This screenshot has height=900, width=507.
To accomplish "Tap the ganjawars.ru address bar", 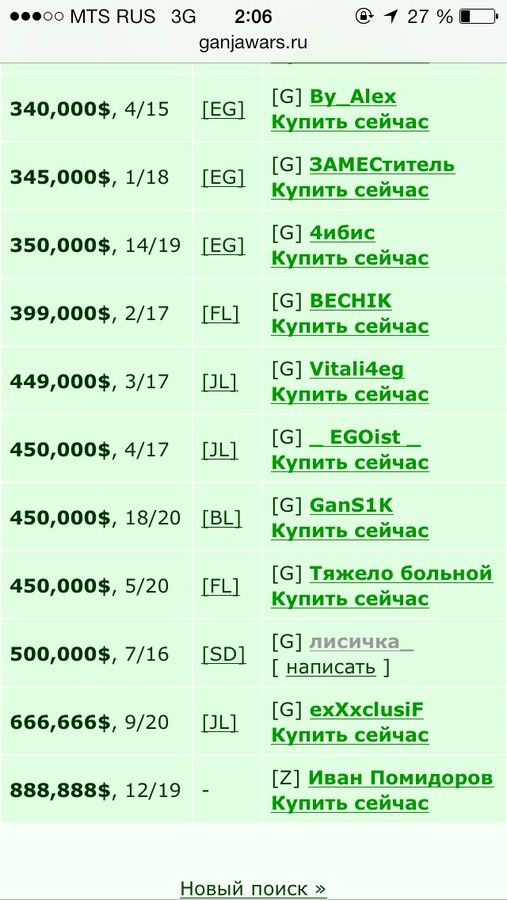I will coord(253,43).
